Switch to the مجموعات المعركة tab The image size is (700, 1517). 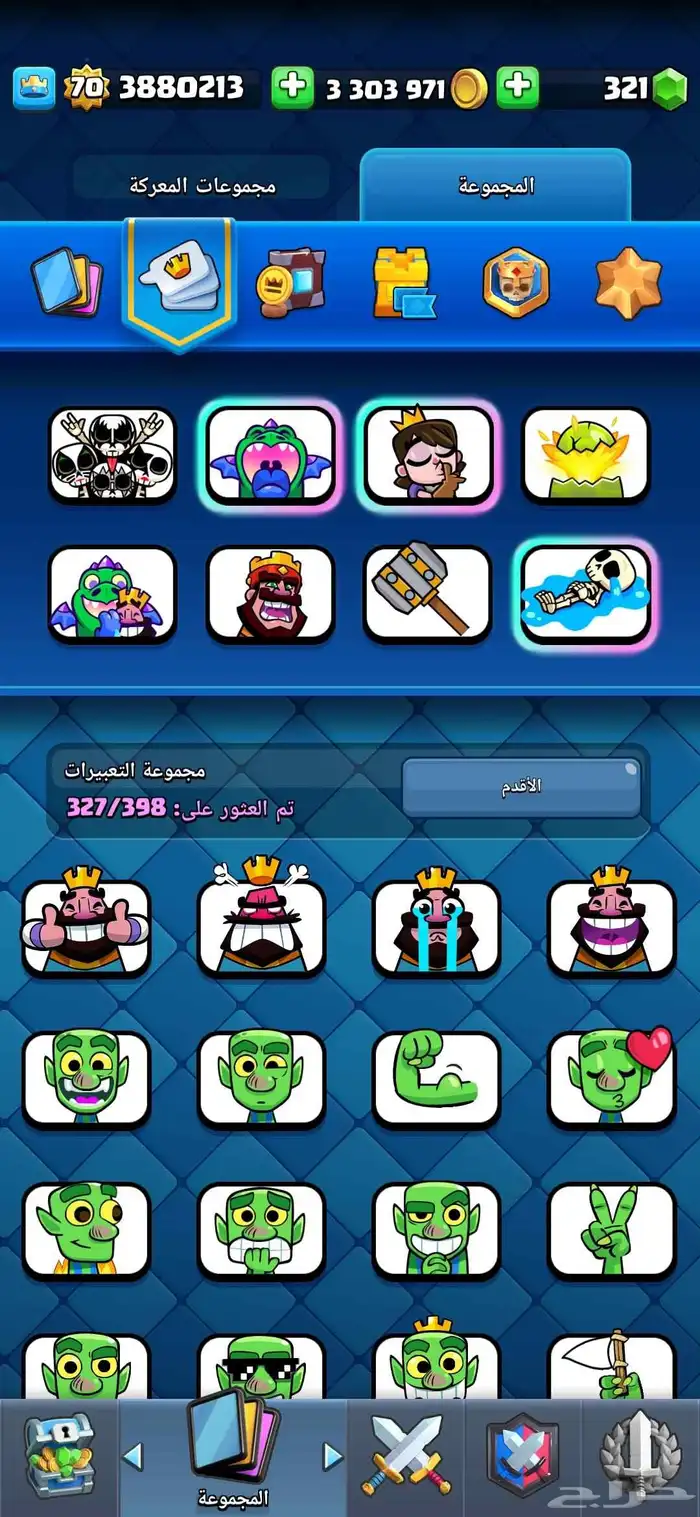202,186
